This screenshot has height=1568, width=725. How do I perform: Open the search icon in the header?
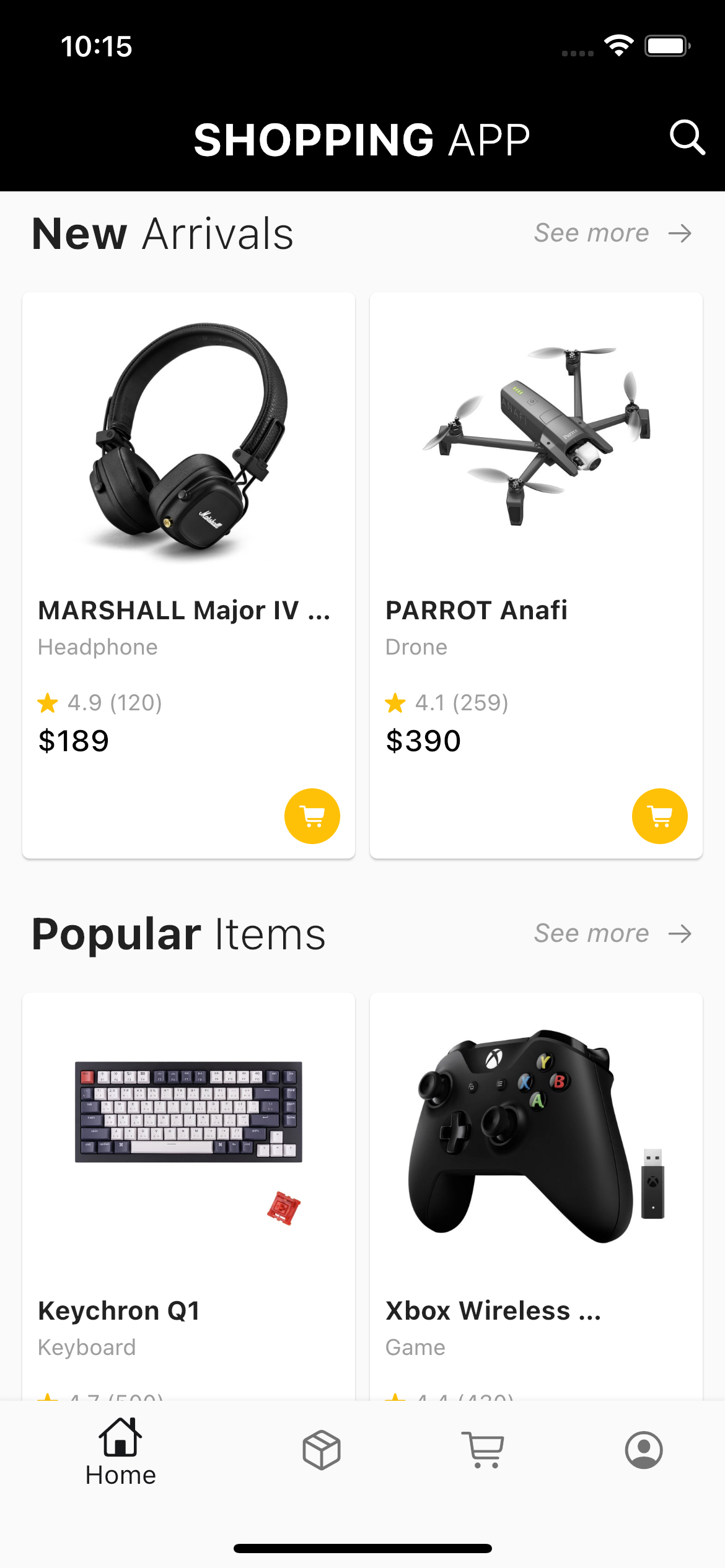pyautogui.click(x=687, y=137)
